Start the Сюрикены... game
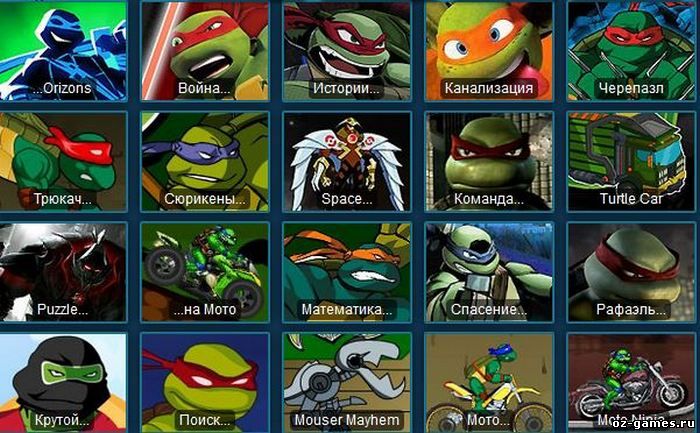700x433 pixels. click(x=204, y=160)
